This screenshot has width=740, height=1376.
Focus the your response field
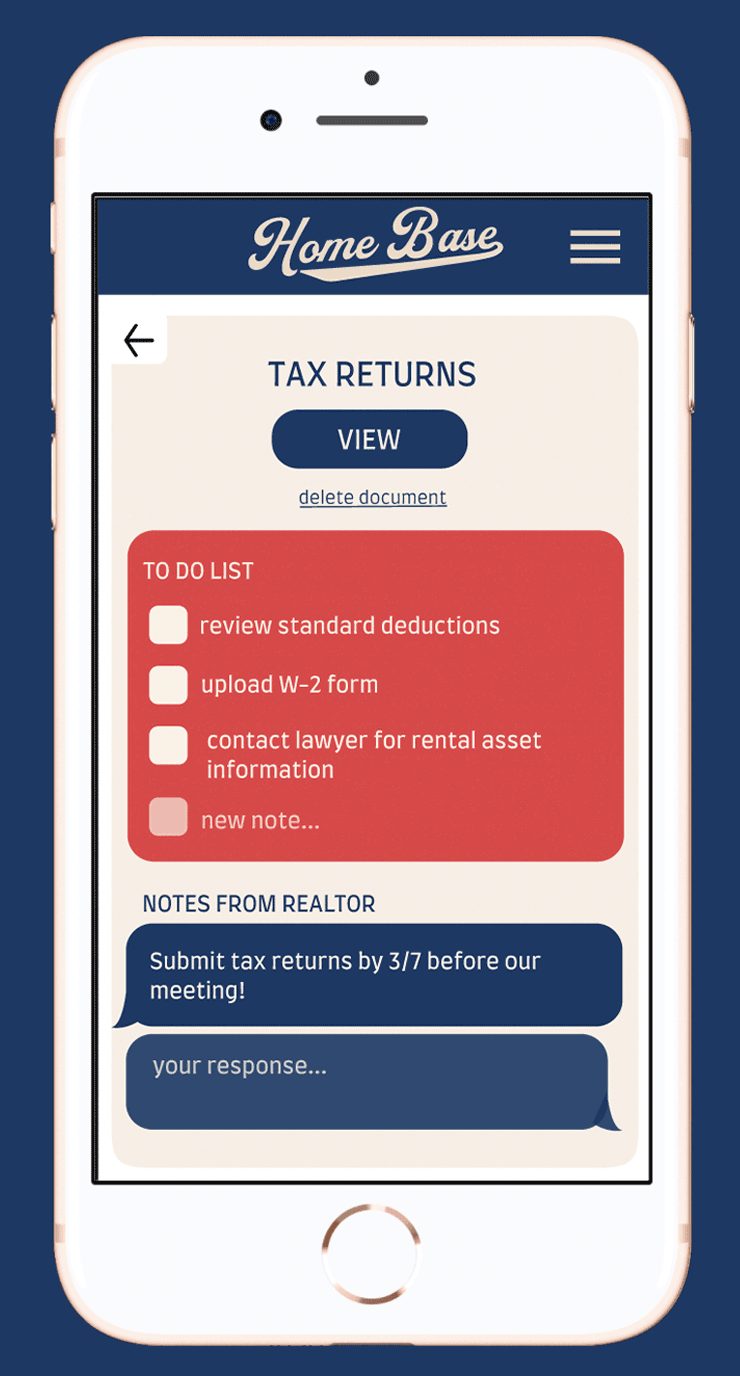[x=366, y=1082]
